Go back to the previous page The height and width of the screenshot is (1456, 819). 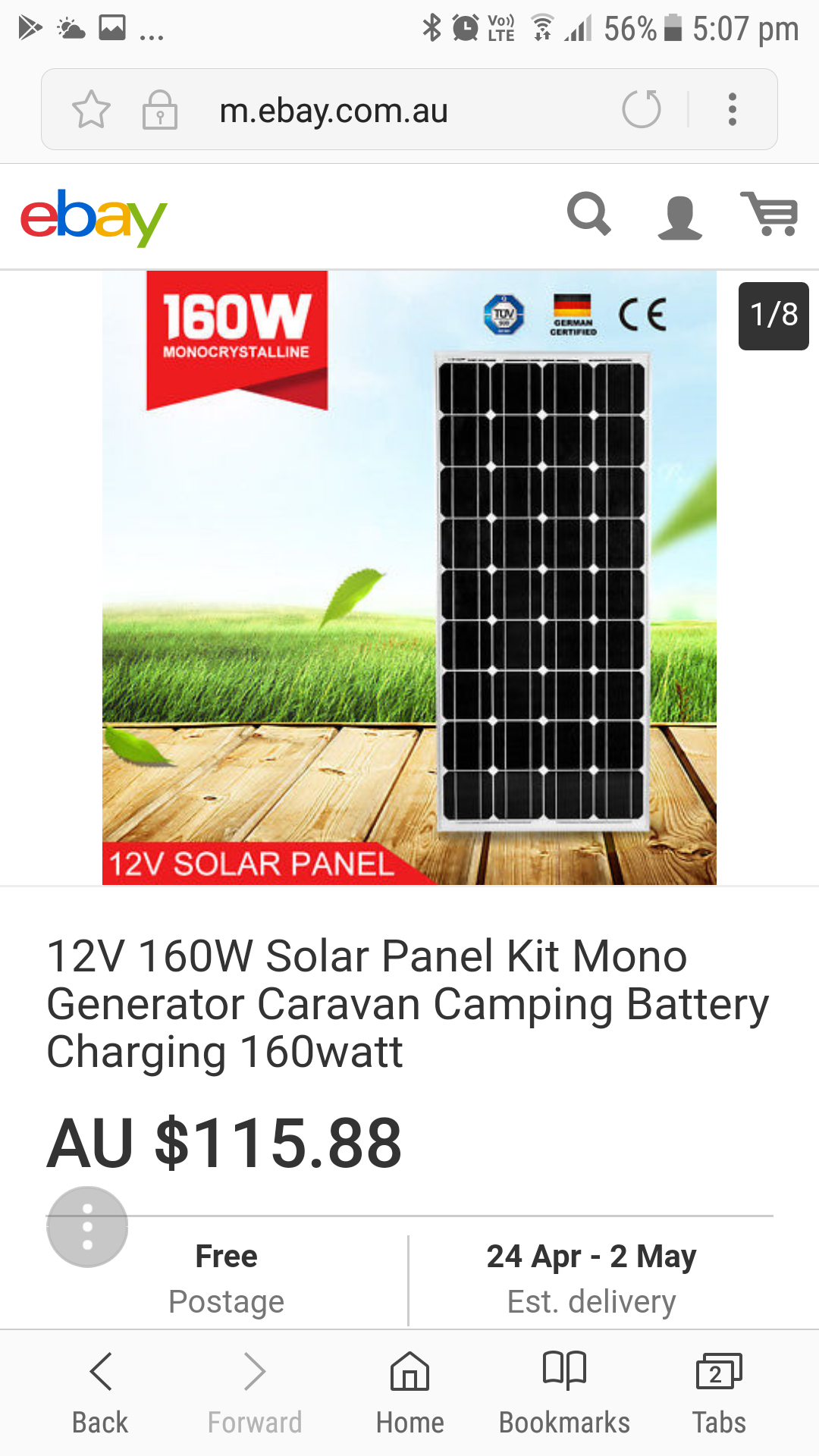click(100, 1392)
